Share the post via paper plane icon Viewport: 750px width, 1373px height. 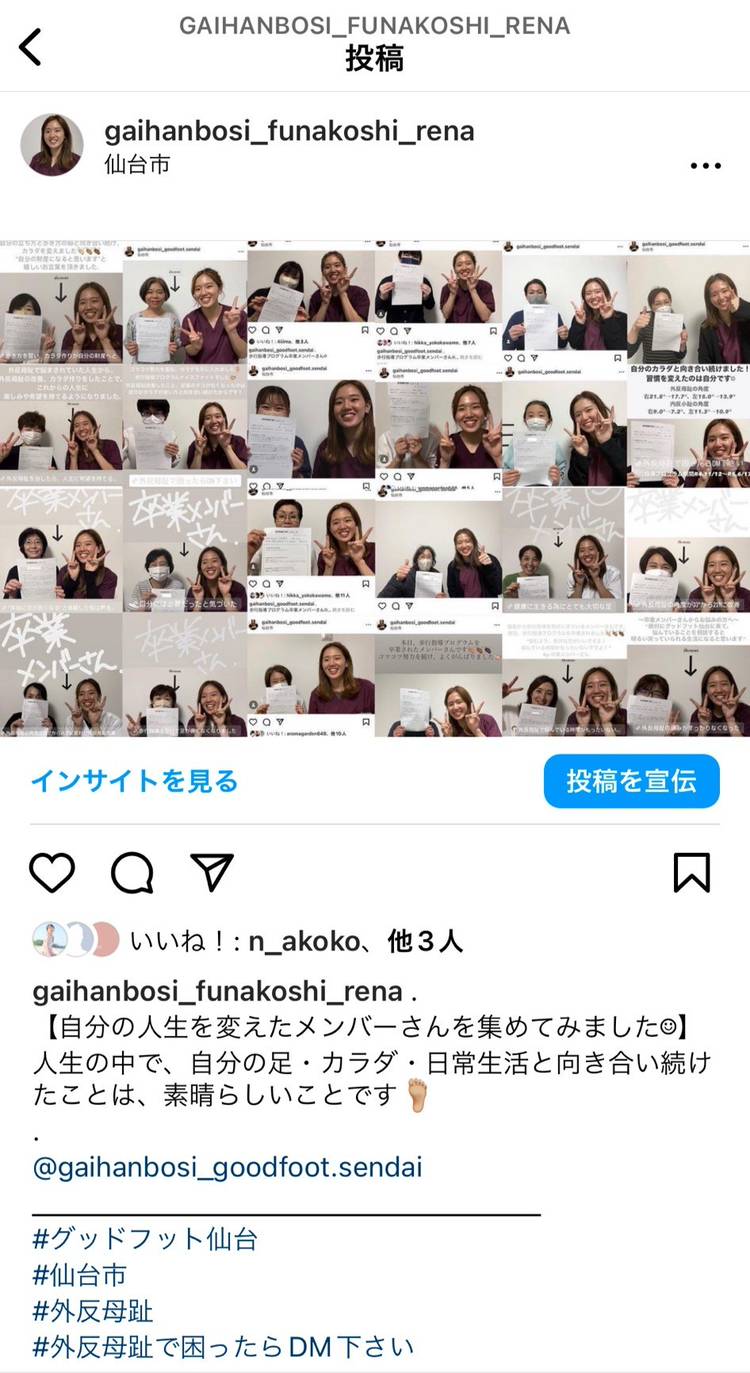(x=212, y=872)
